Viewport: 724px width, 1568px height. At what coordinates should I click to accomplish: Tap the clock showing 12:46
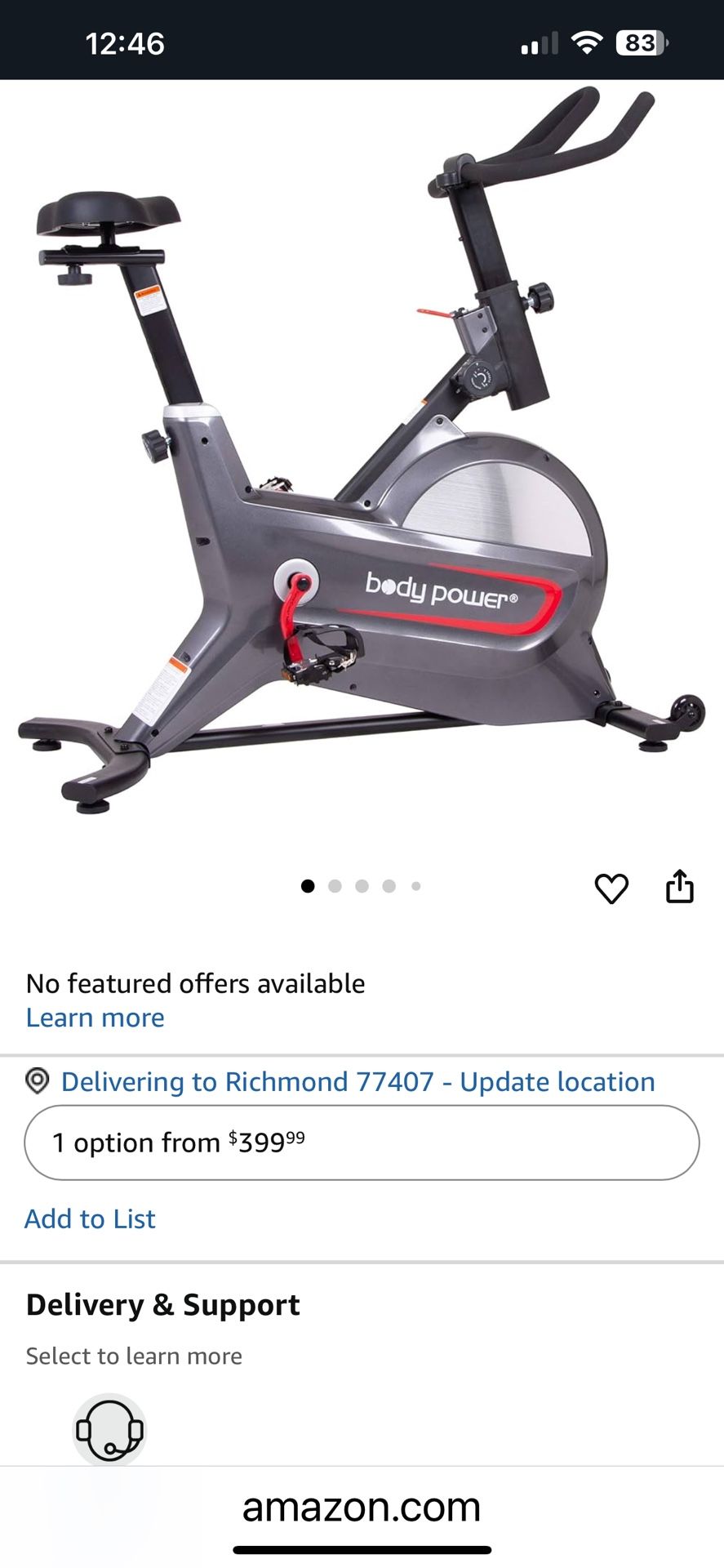pos(124,43)
